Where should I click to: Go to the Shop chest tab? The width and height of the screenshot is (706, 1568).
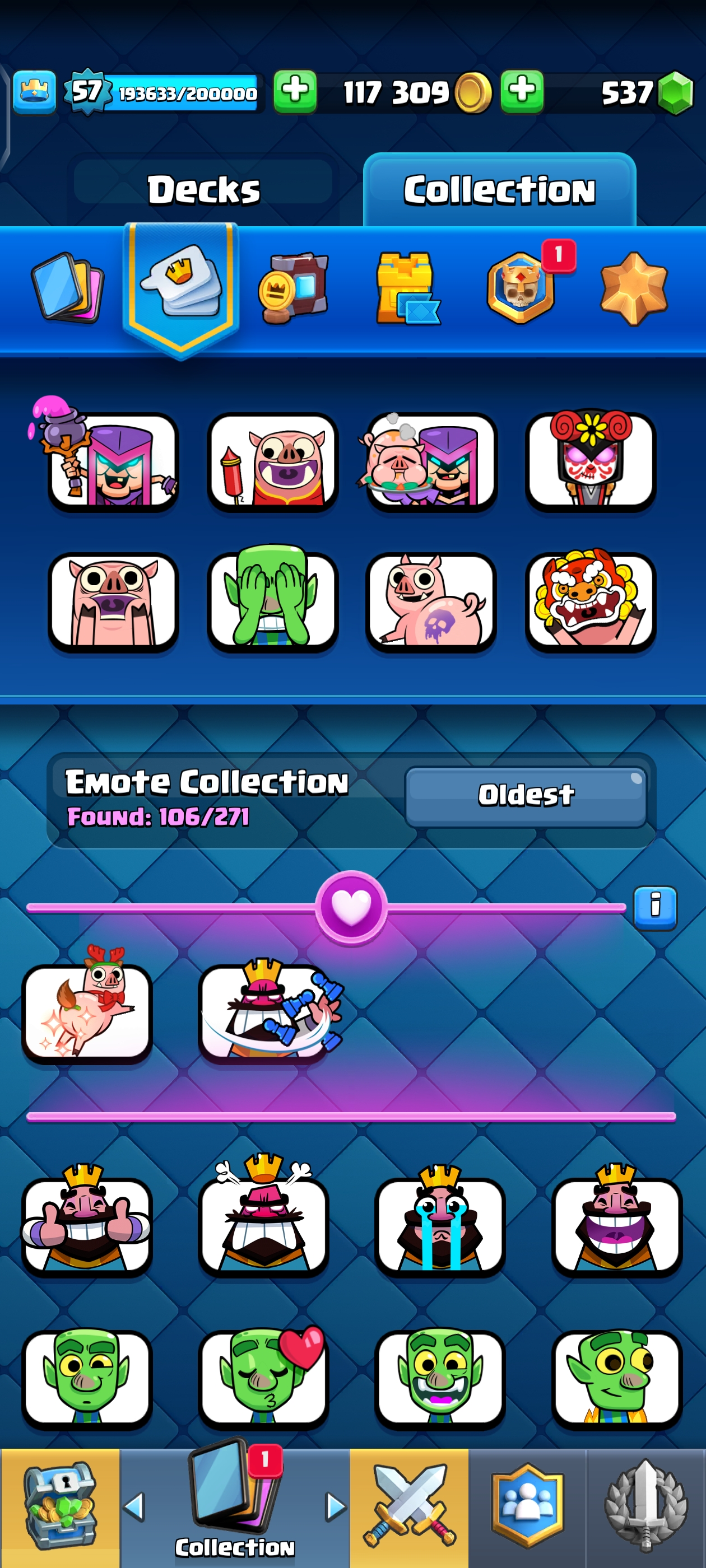[x=60, y=1507]
